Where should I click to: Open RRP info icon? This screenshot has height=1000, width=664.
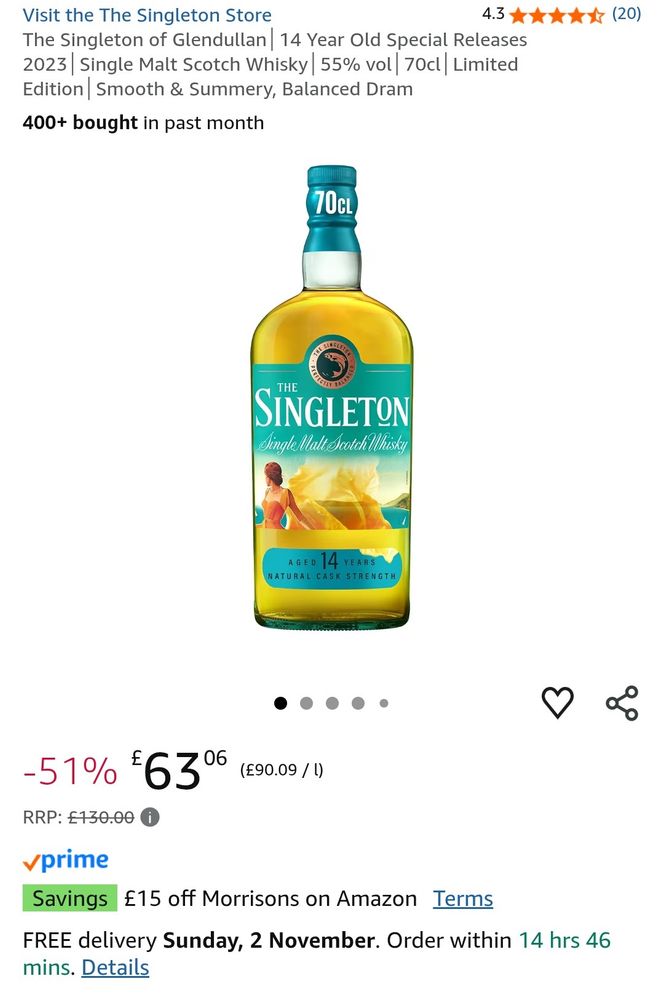pyautogui.click(x=150, y=817)
